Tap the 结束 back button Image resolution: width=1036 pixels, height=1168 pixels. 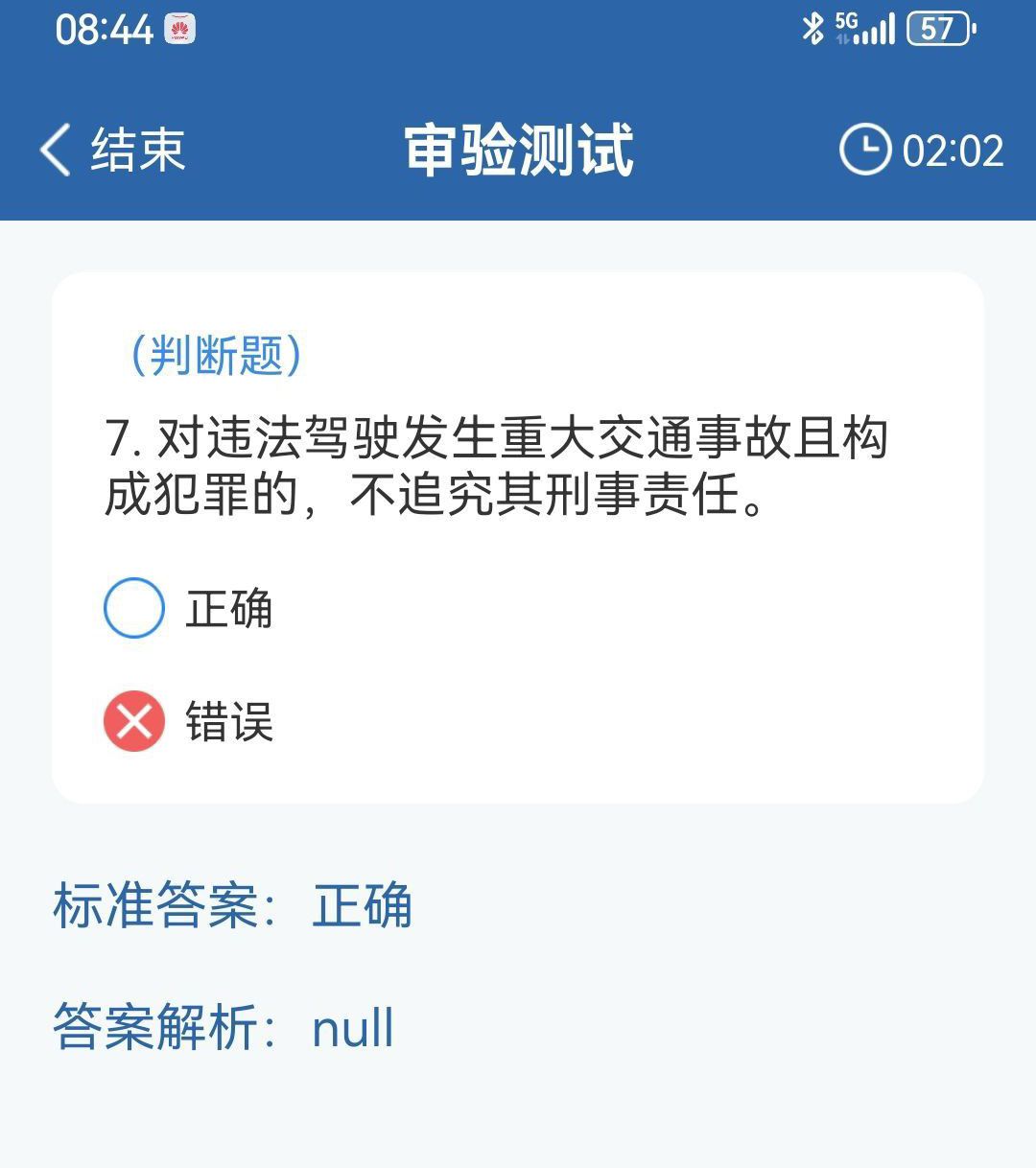[113, 151]
